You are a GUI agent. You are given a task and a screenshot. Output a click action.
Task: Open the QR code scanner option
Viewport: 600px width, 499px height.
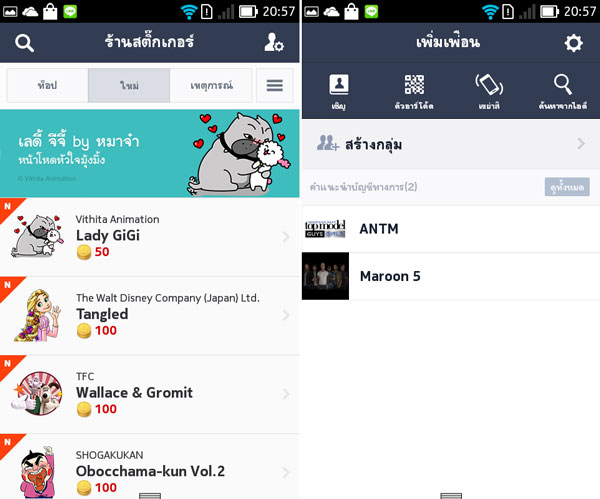tap(414, 91)
